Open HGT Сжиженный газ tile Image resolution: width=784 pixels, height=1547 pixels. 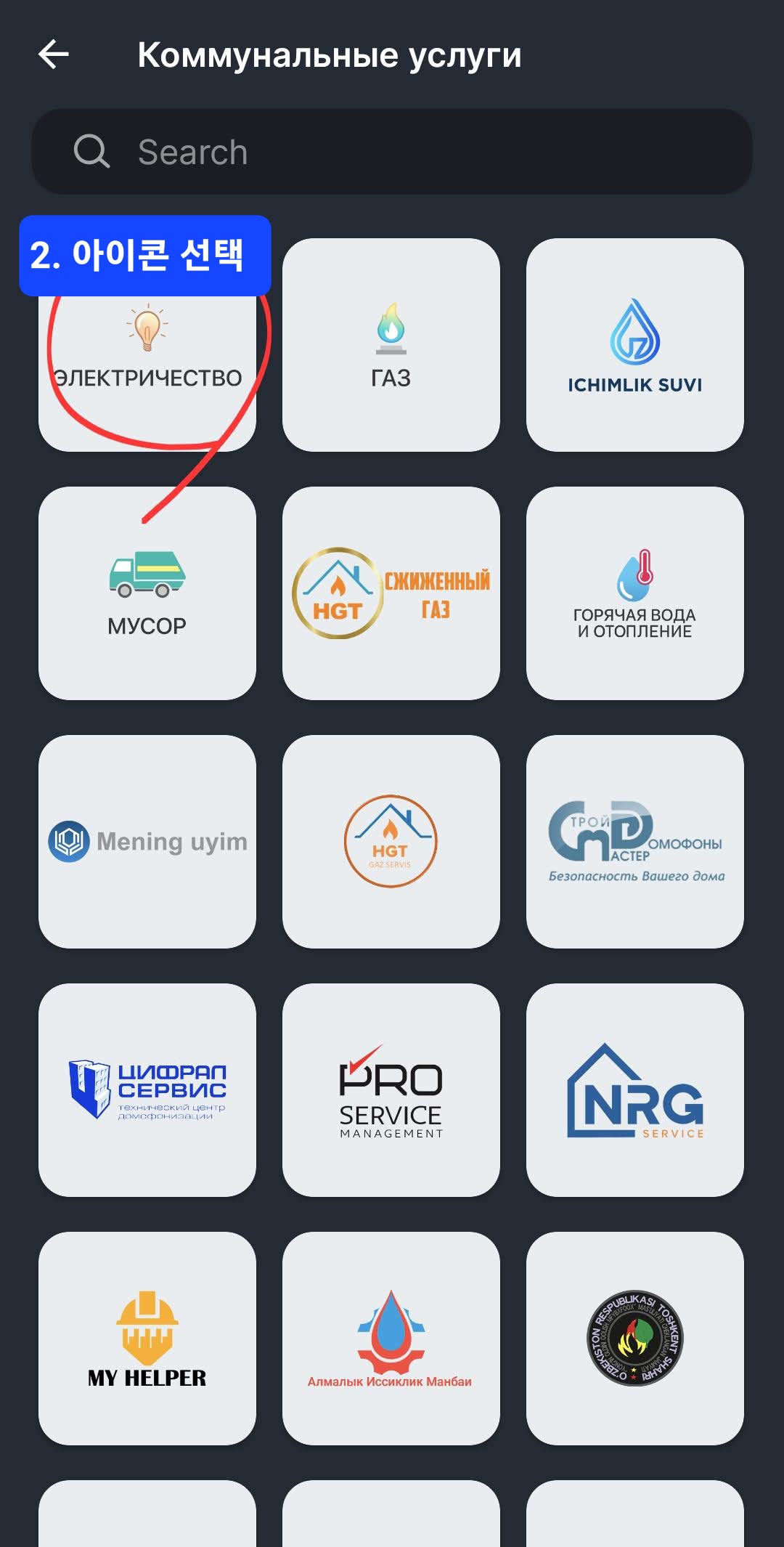pyautogui.click(x=391, y=593)
